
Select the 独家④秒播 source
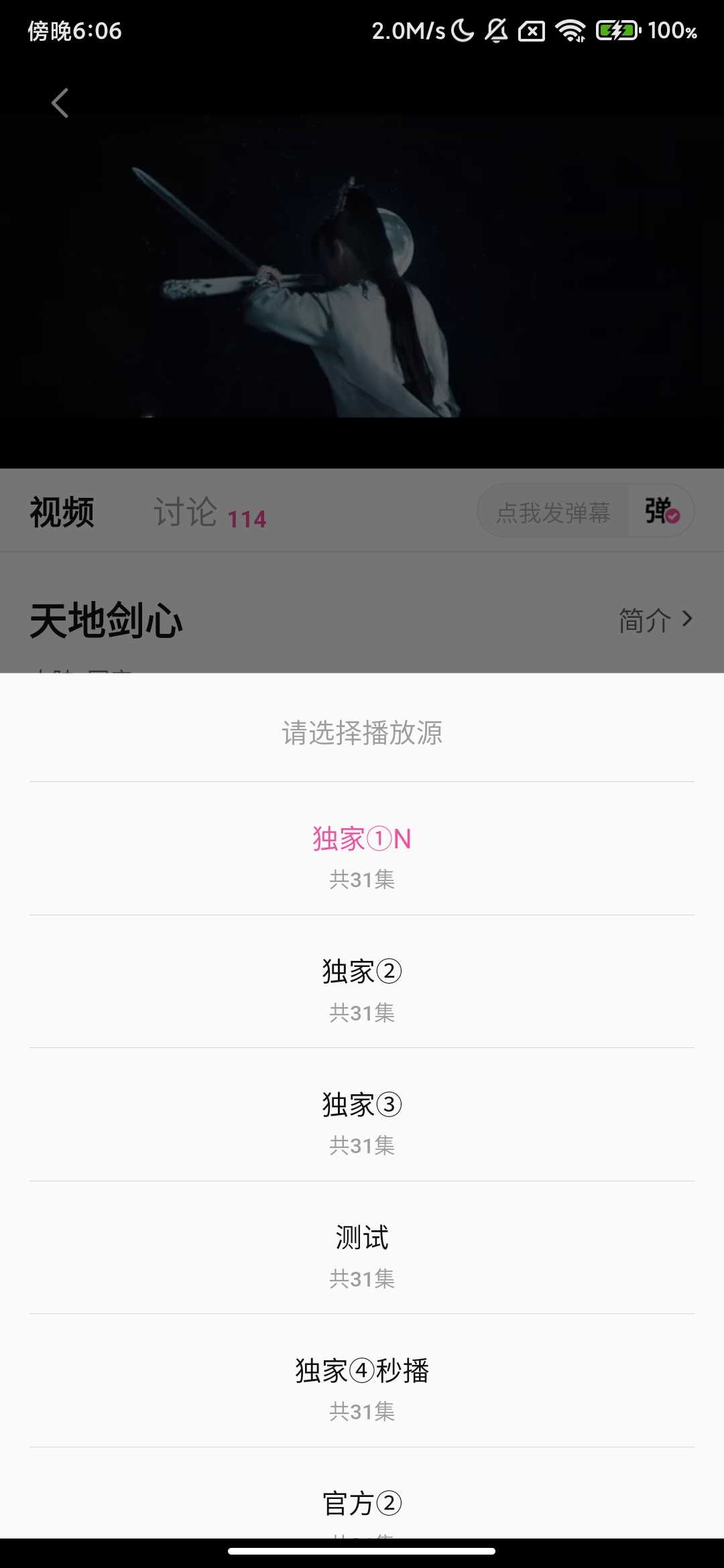click(x=362, y=1382)
